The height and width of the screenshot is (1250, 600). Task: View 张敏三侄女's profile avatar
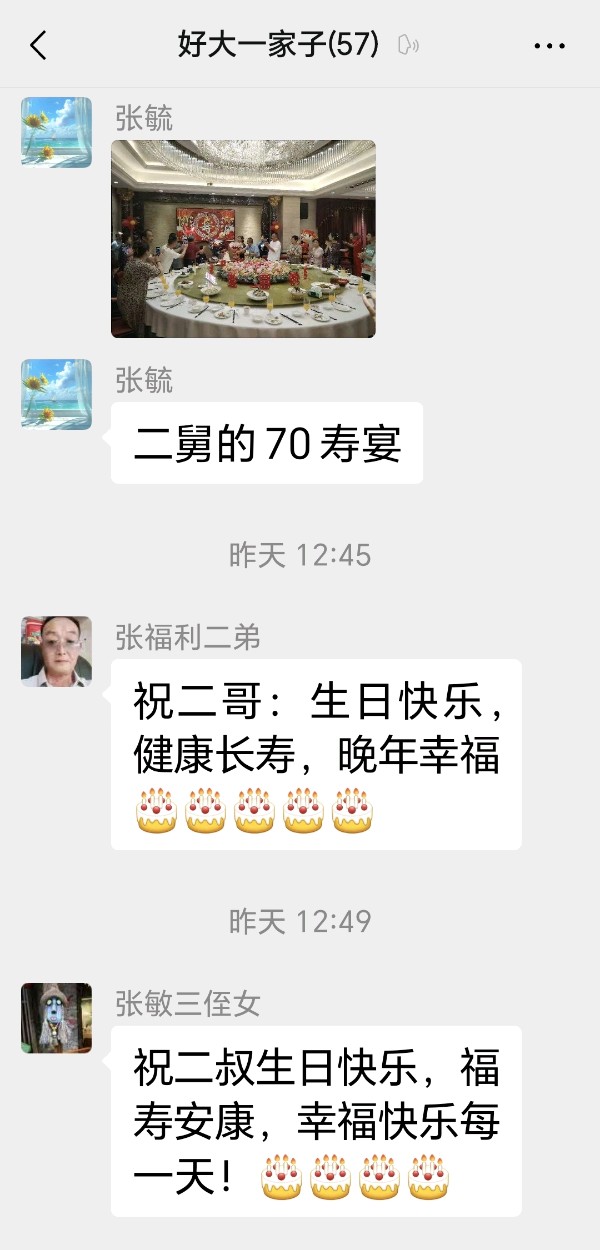56,1018
